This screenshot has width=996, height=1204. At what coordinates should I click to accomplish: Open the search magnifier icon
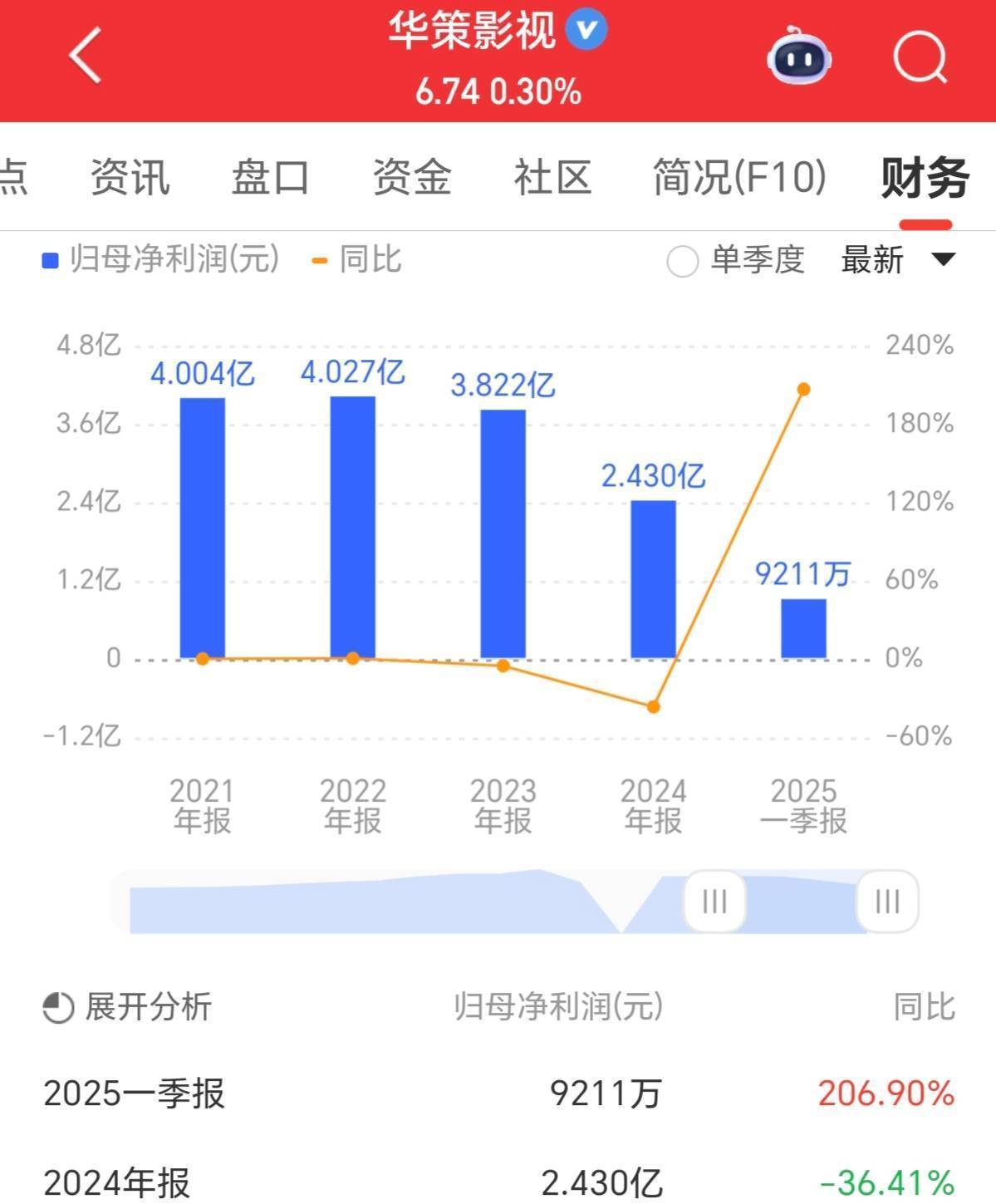click(x=920, y=57)
